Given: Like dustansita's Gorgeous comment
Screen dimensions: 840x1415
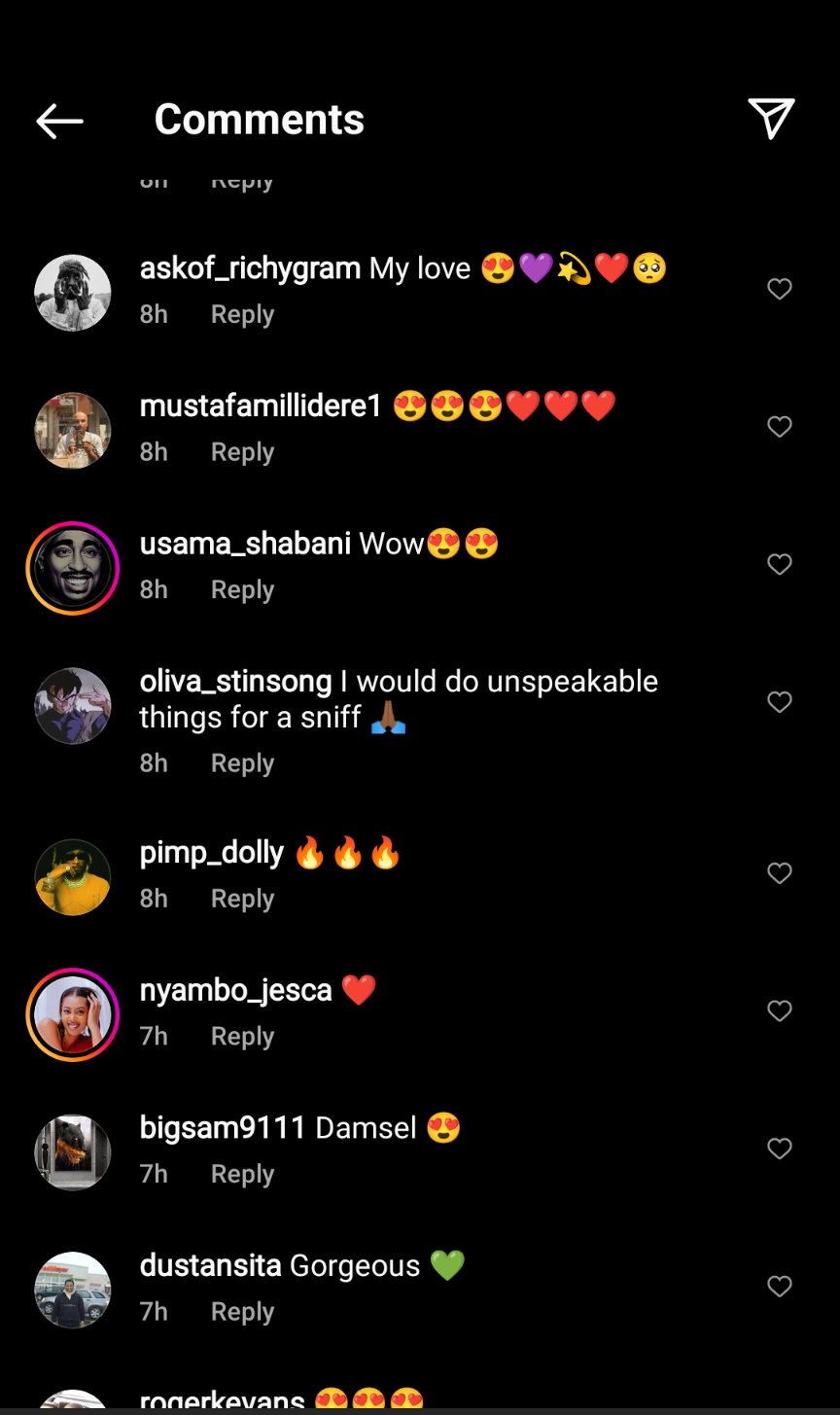Looking at the screenshot, I should tap(780, 1287).
